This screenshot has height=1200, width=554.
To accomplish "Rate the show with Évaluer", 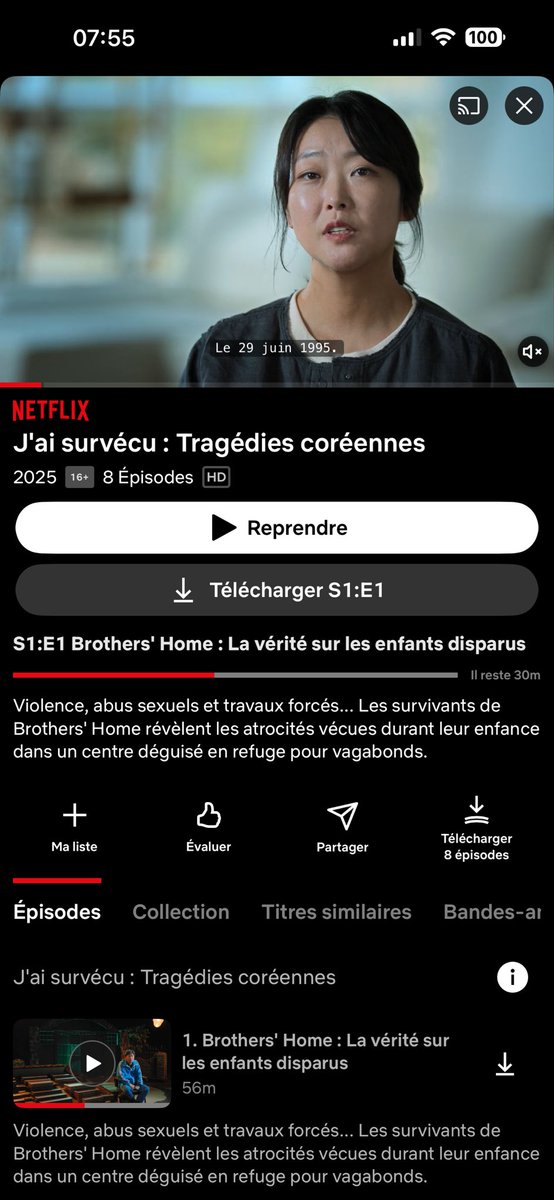I will tap(208, 827).
